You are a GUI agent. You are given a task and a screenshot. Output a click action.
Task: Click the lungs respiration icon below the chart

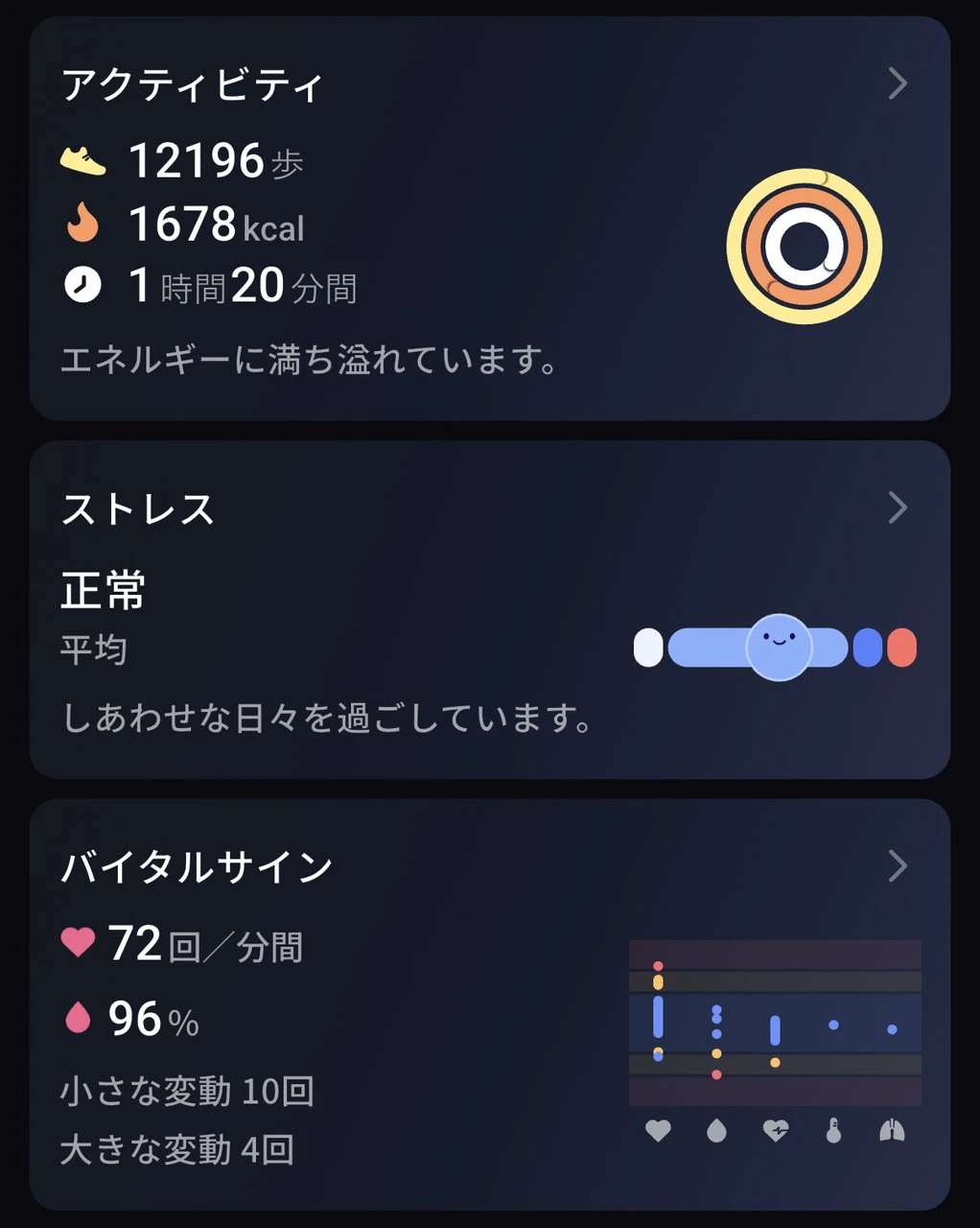pyautogui.click(x=892, y=1132)
